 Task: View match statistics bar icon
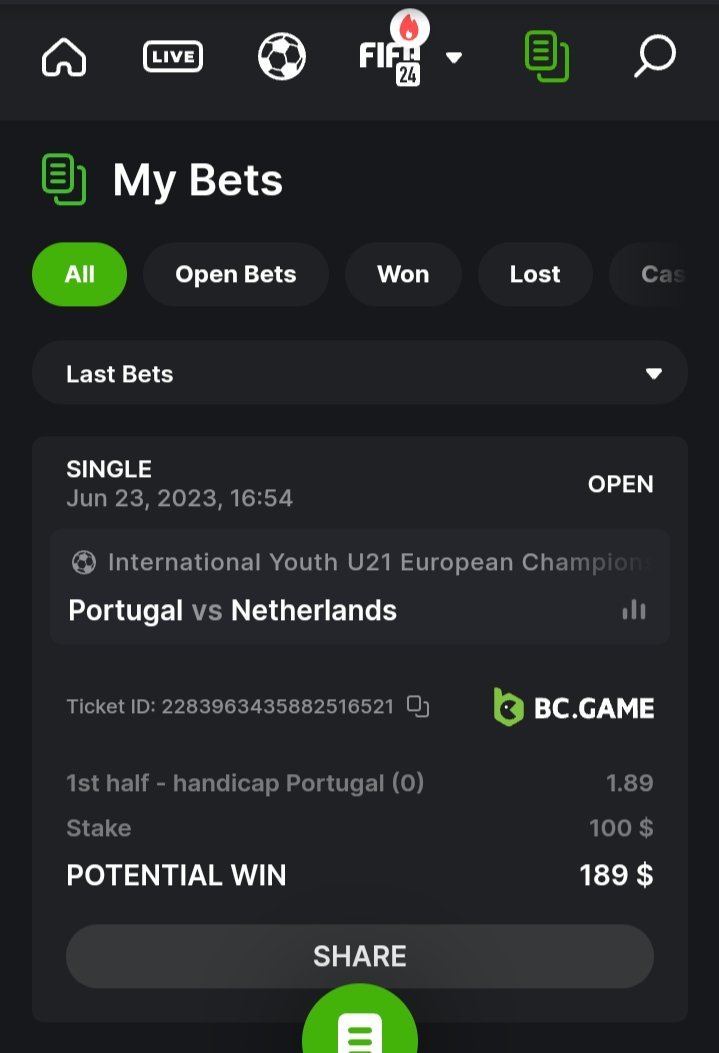633,609
